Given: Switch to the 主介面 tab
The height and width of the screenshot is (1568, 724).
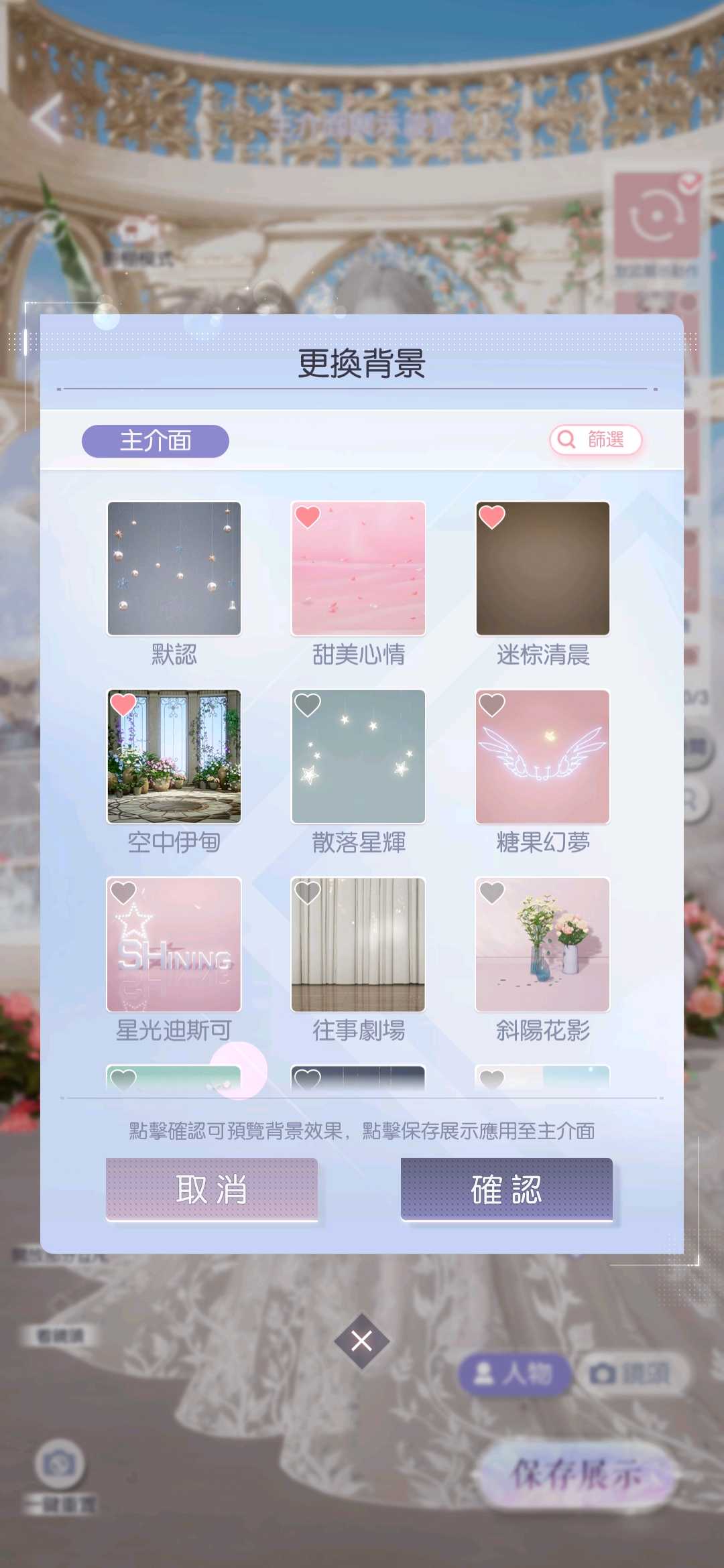Looking at the screenshot, I should tap(156, 441).
